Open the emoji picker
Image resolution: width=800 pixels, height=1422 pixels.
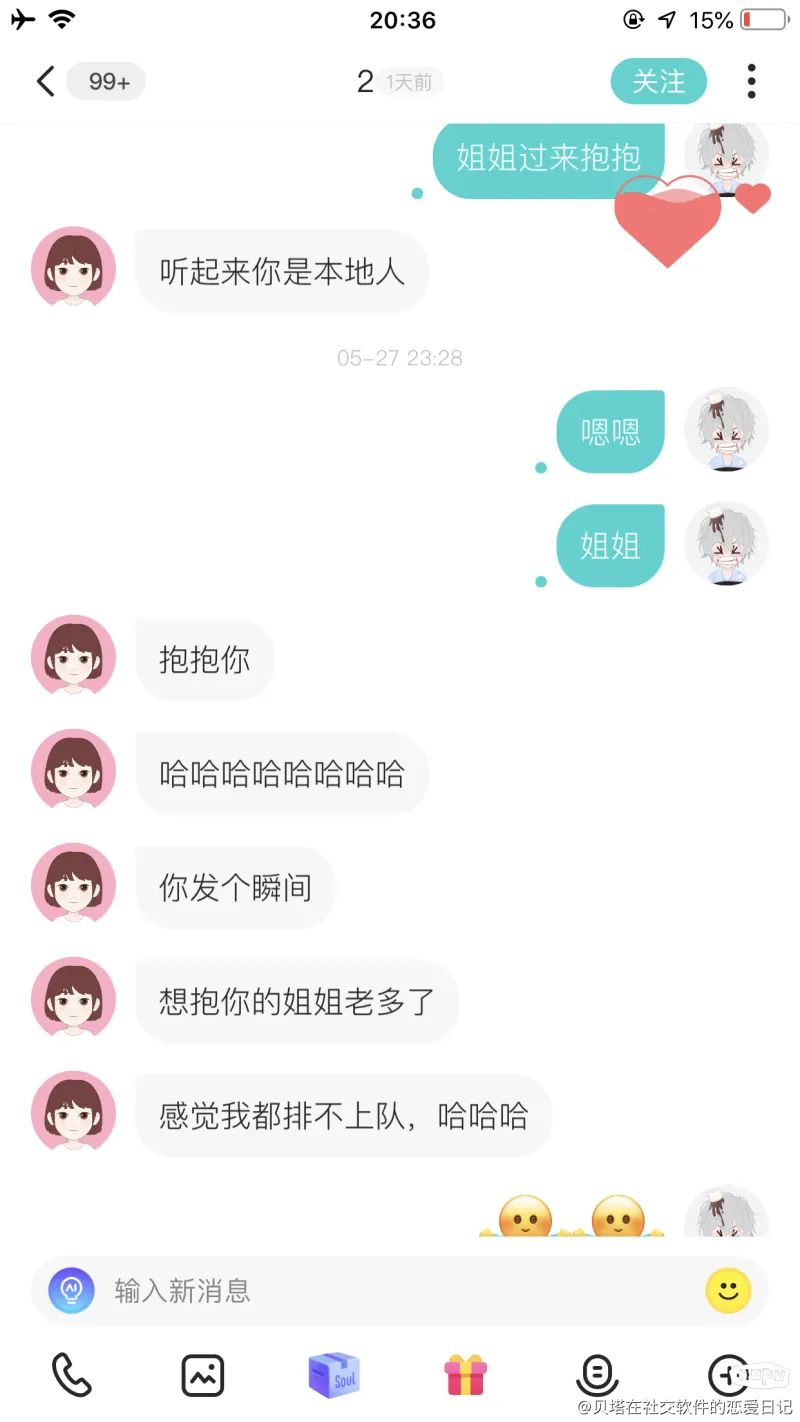click(727, 1290)
